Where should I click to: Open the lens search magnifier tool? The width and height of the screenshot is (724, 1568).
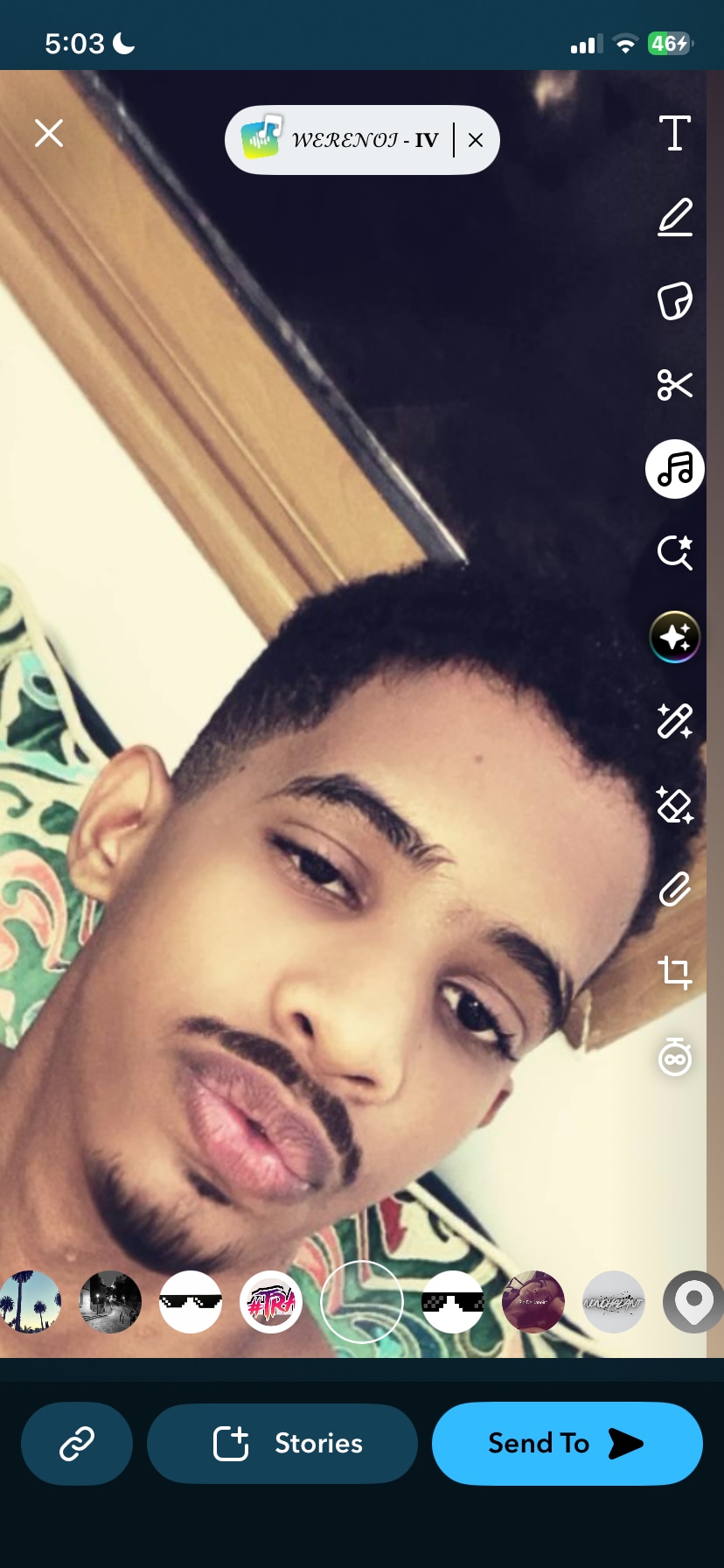tap(675, 553)
